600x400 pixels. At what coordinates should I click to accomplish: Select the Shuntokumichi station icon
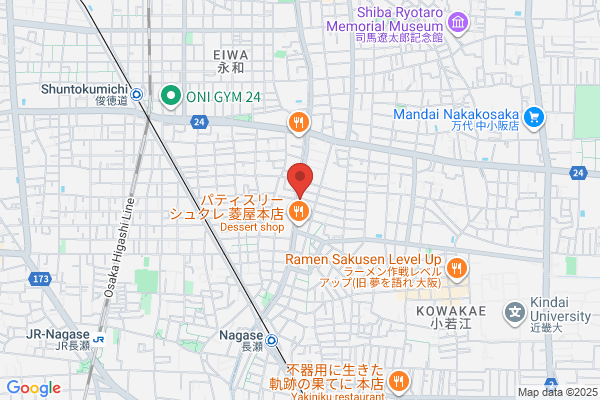137,94
